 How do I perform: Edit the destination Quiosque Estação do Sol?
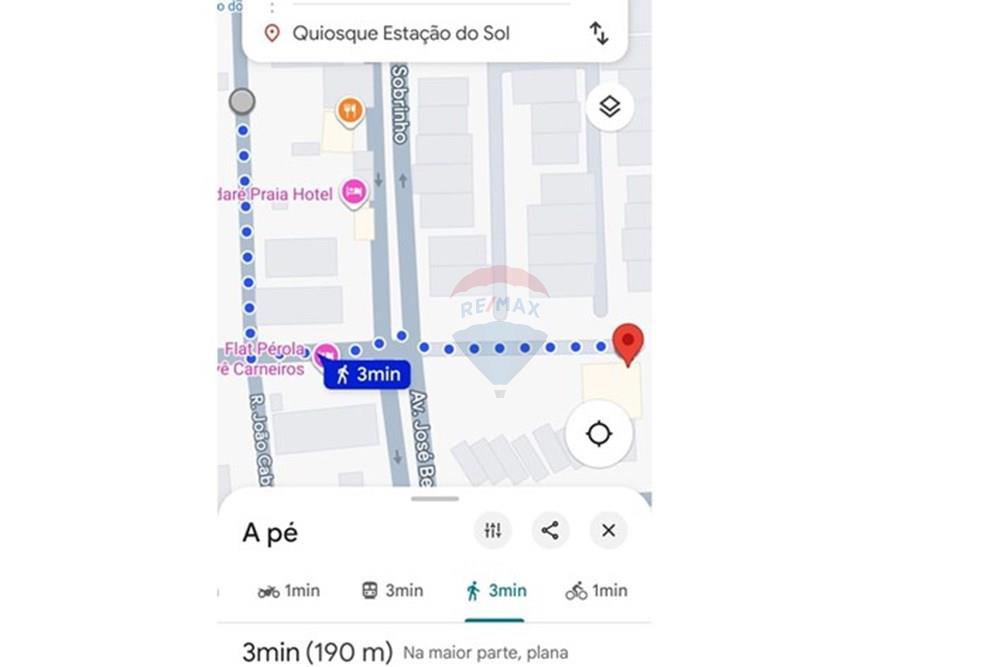click(x=400, y=33)
